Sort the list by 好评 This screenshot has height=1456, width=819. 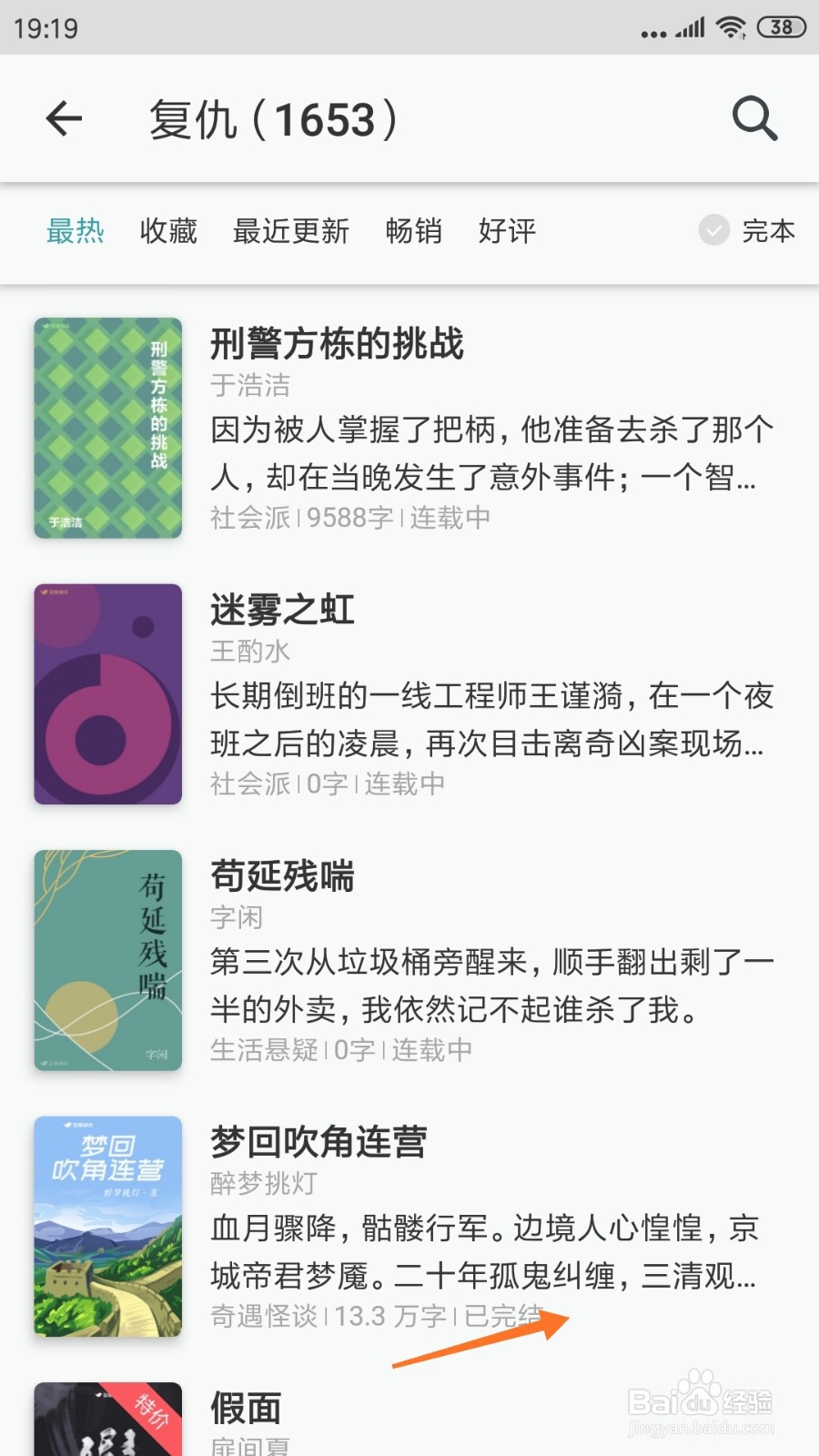[507, 231]
